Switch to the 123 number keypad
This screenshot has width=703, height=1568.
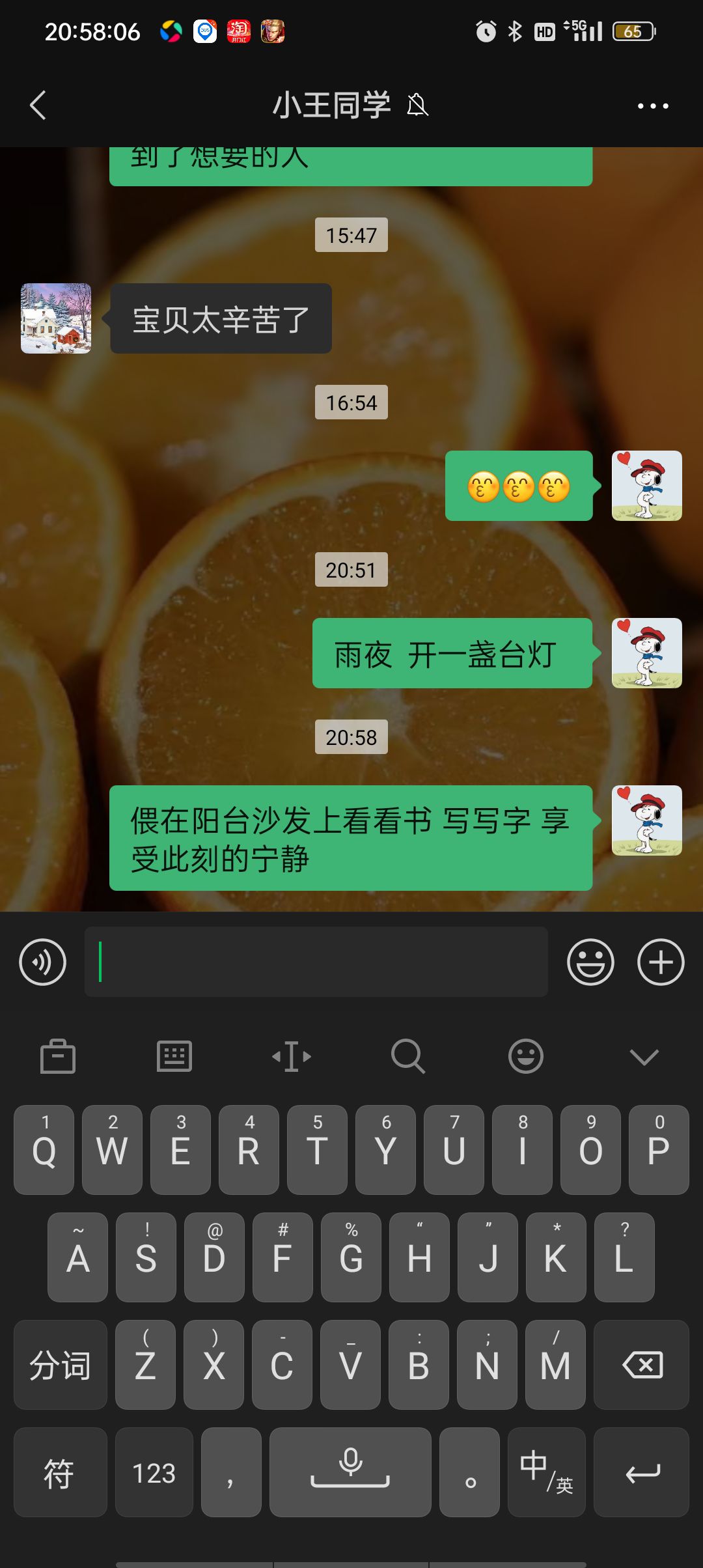154,1472
